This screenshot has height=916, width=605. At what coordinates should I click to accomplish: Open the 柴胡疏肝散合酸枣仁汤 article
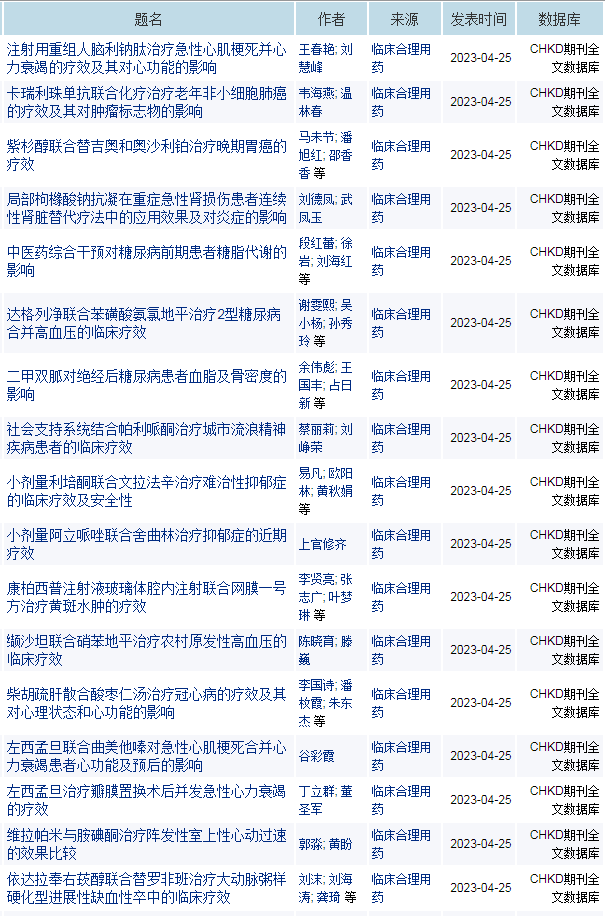[147, 702]
